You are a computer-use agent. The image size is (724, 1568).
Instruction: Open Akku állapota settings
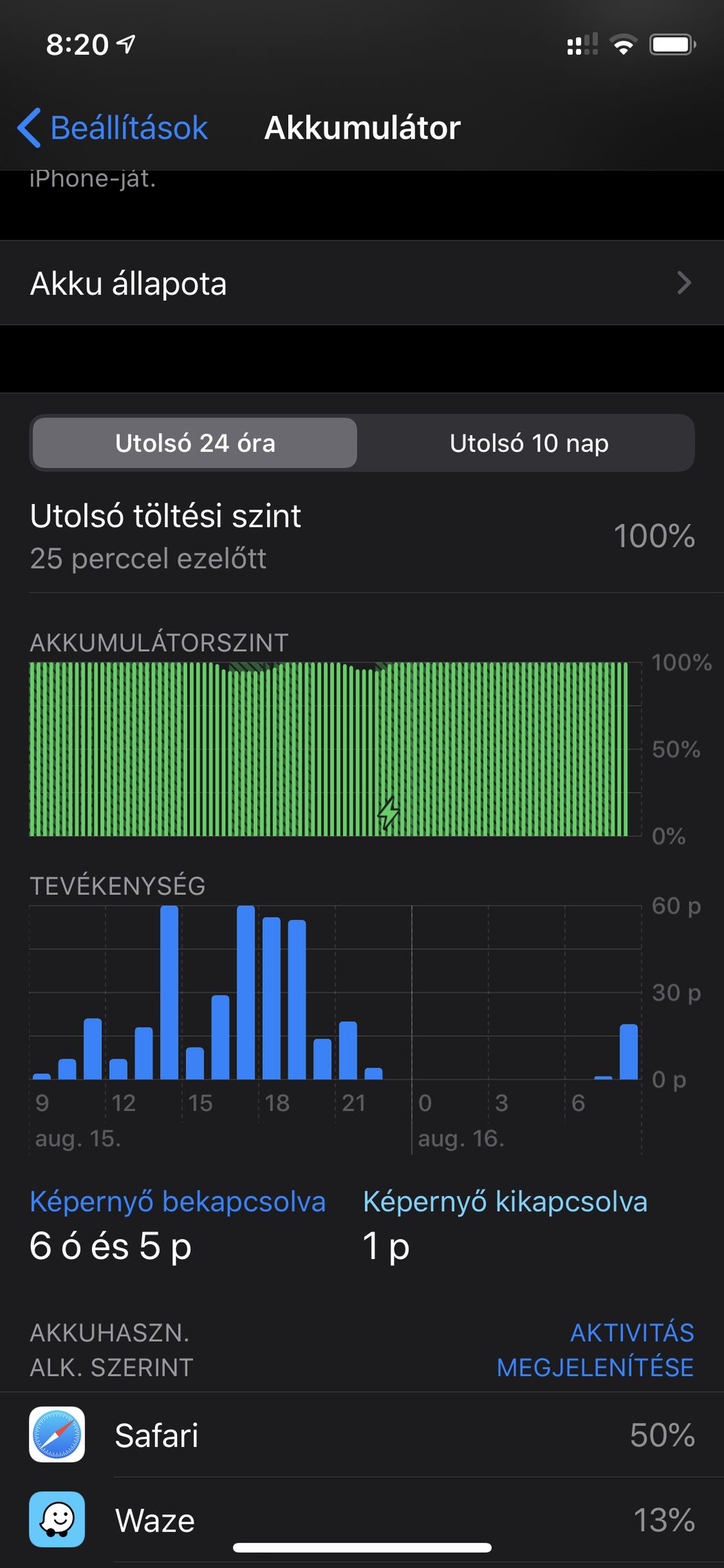click(362, 283)
